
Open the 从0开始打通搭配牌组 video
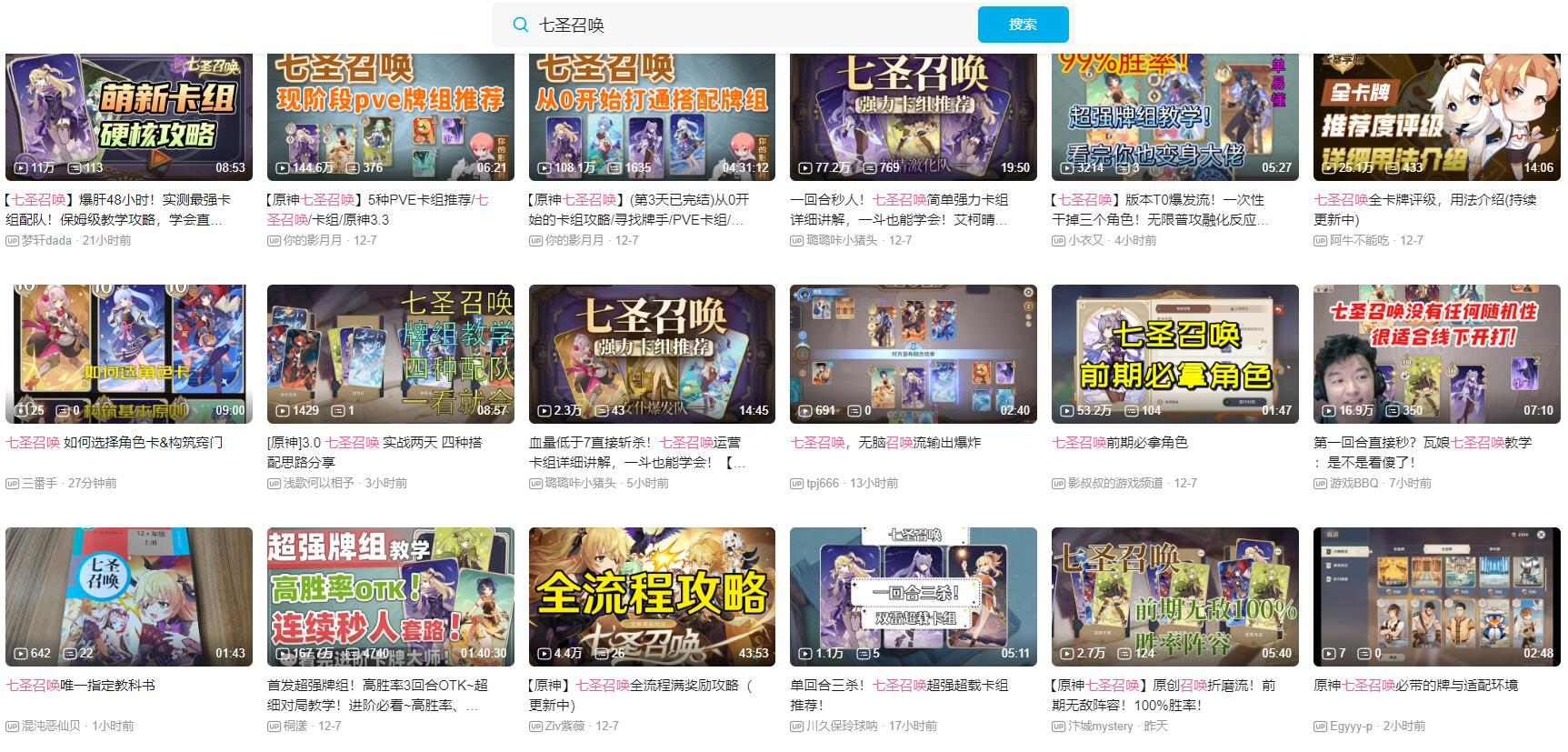[652, 116]
